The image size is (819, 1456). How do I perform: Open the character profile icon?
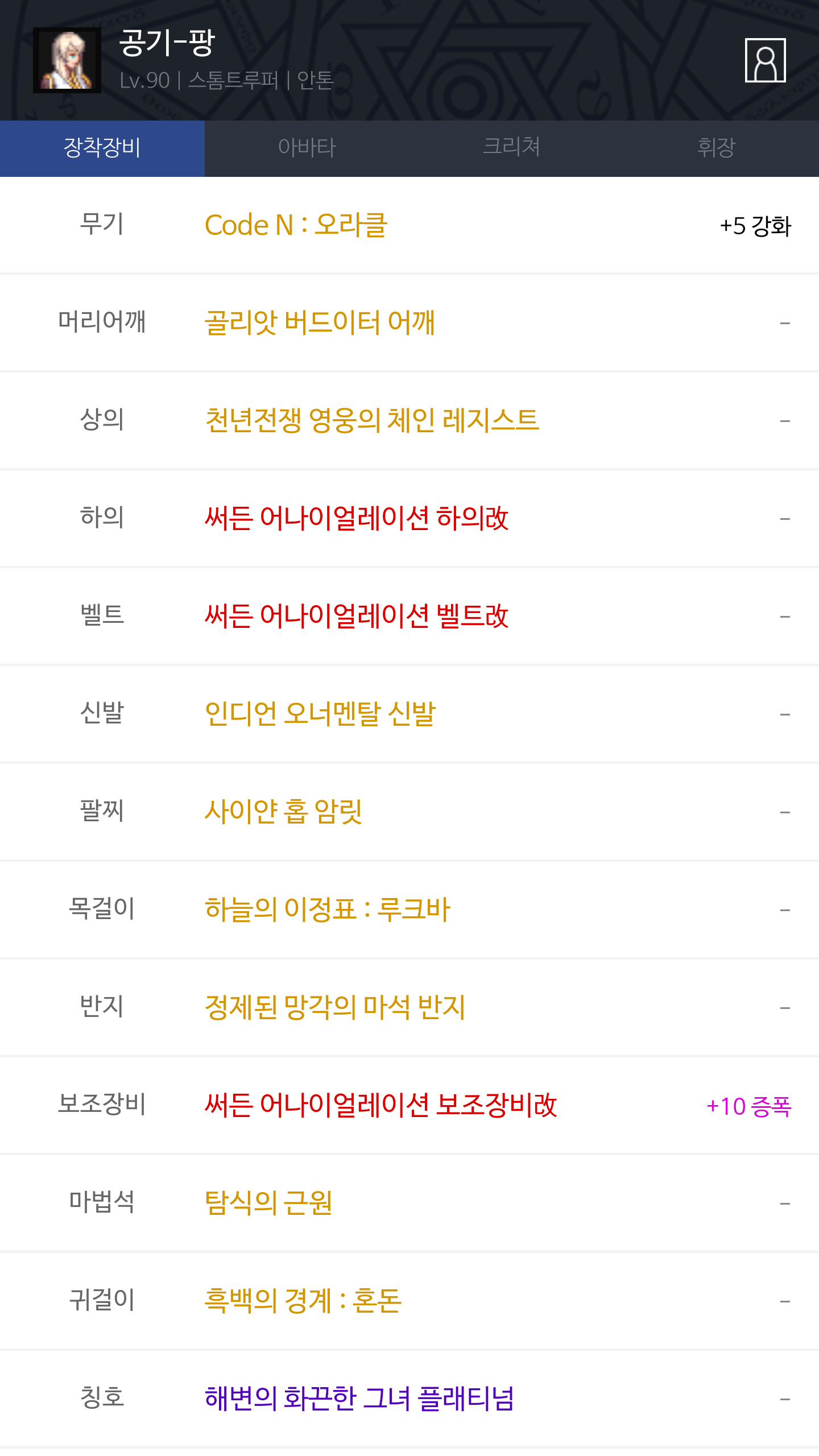tap(765, 60)
